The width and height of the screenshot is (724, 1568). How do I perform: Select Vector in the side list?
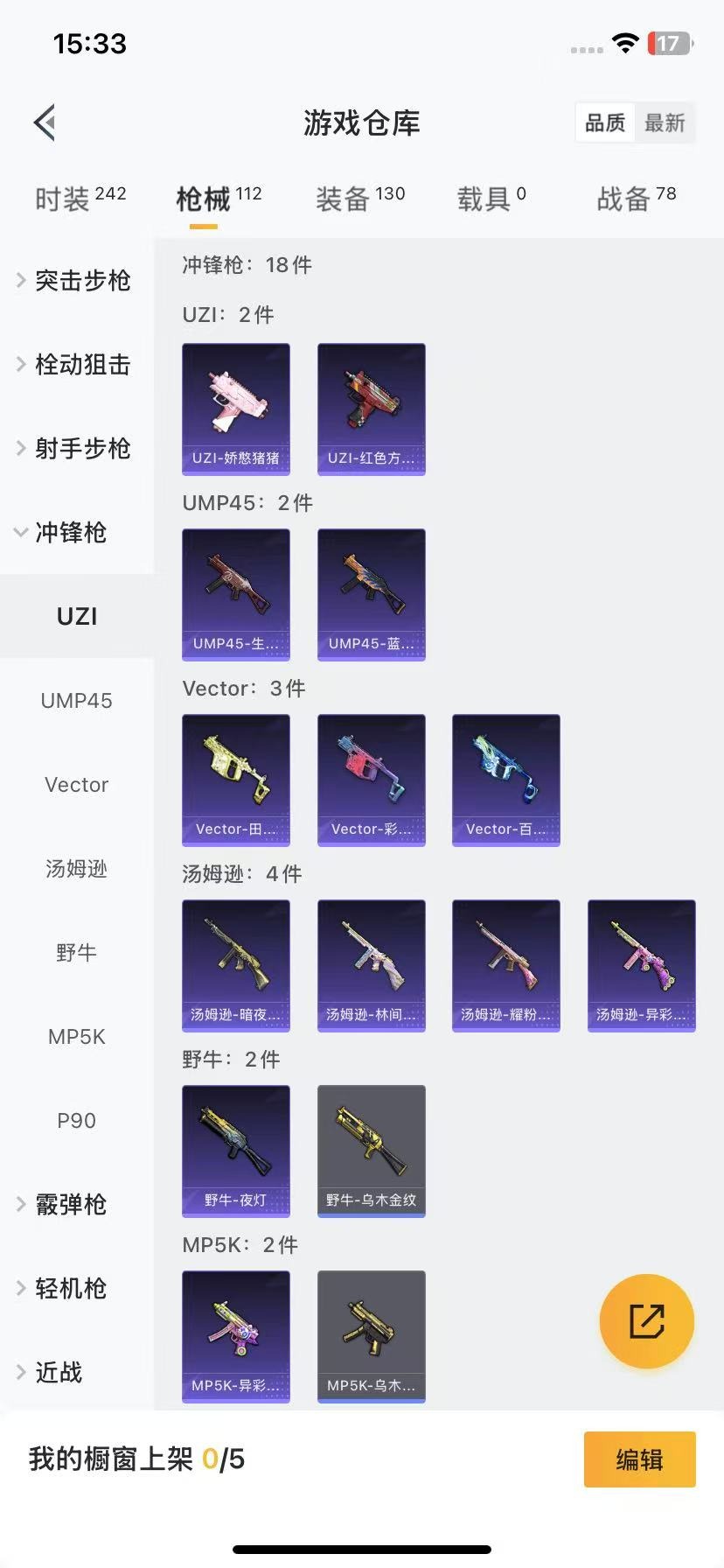pyautogui.click(x=76, y=784)
